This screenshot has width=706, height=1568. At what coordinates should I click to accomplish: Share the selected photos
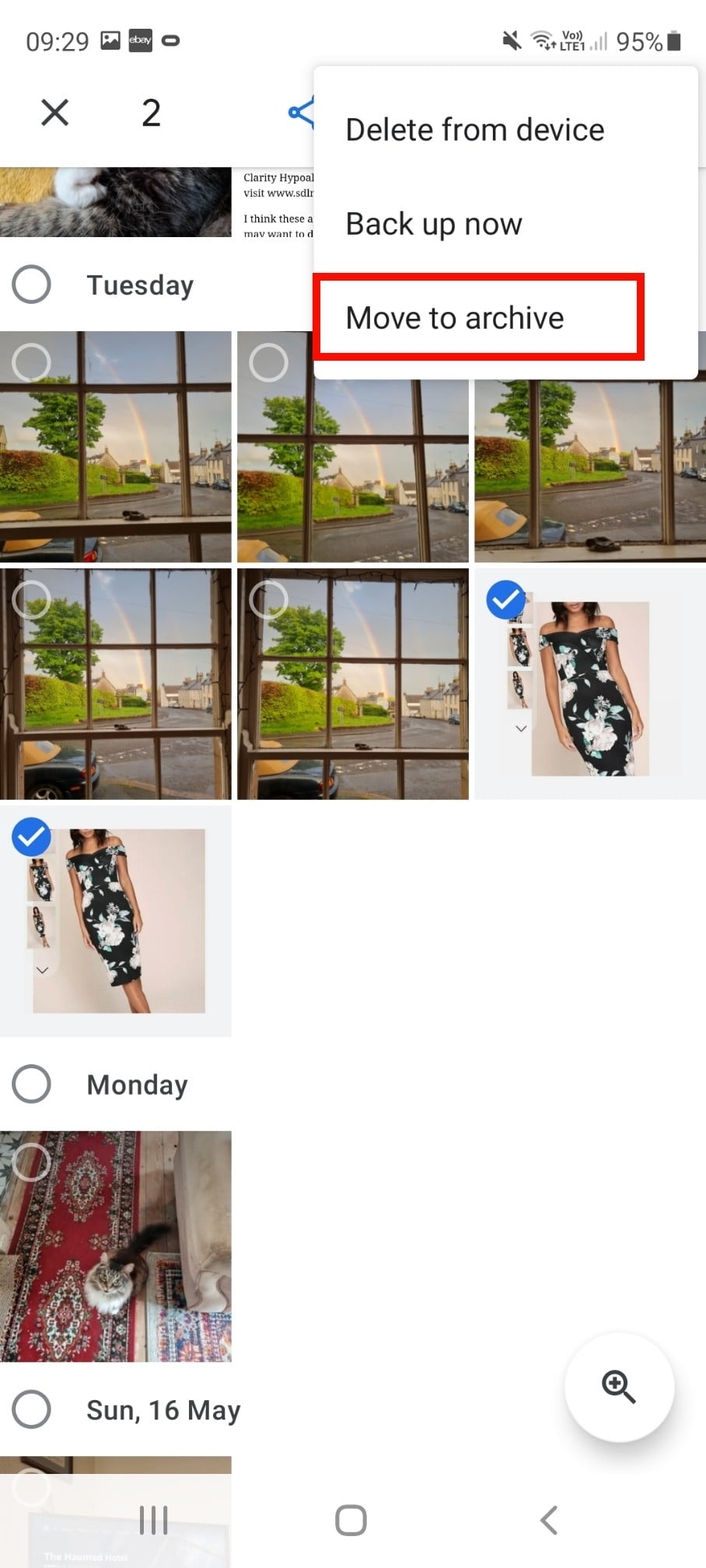[x=301, y=113]
